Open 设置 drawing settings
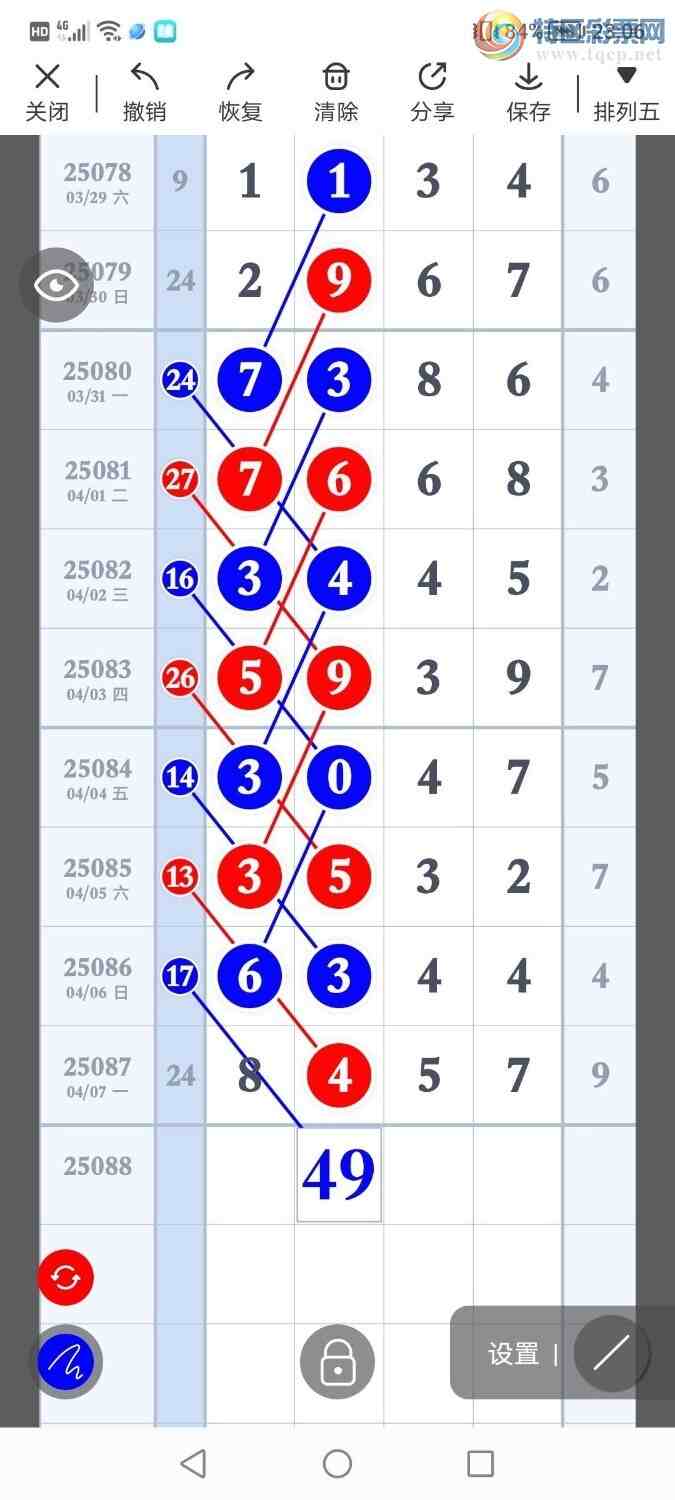675x1500 pixels. 513,1354
